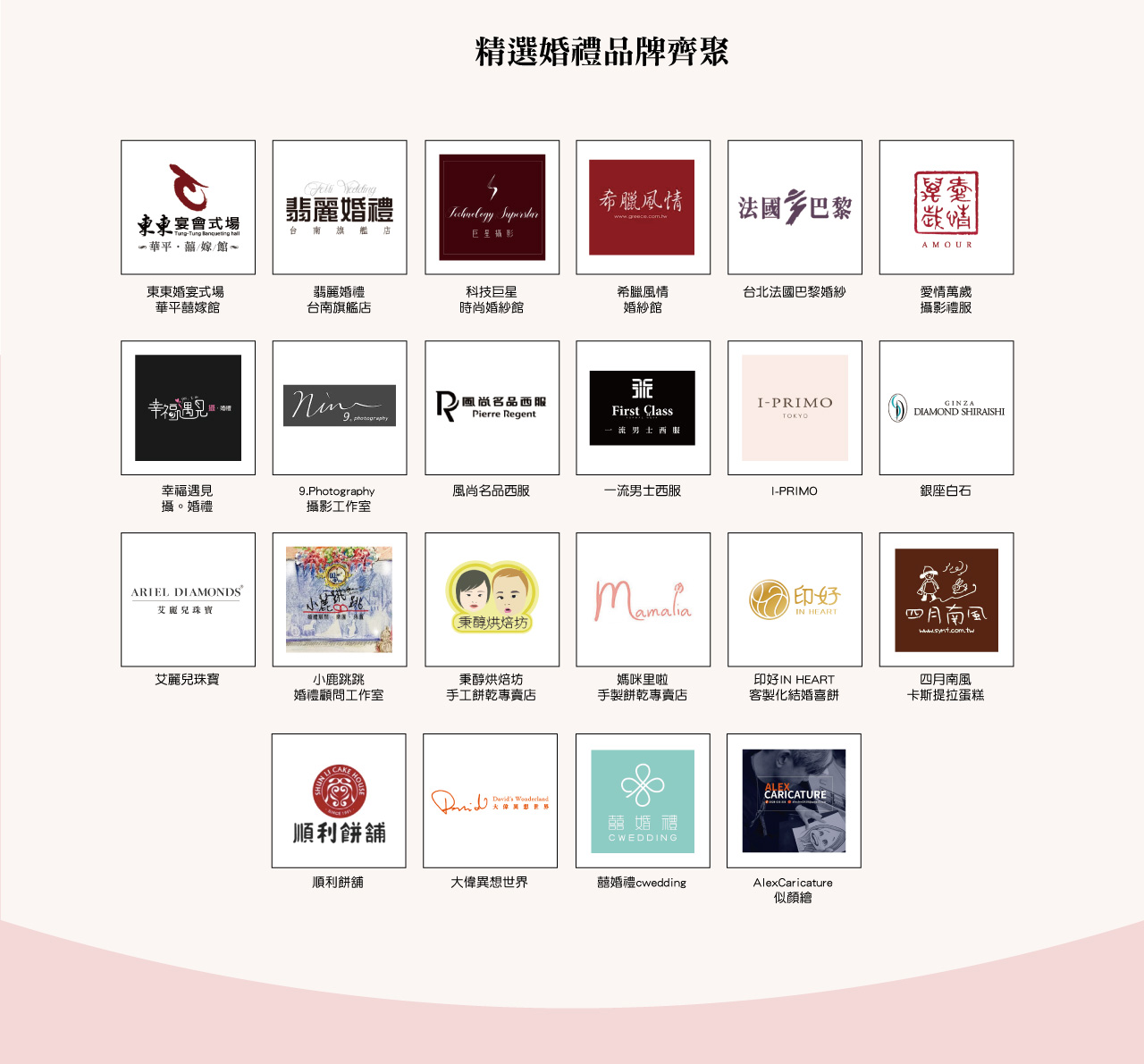Open the 東東婚宴式場 華平囍嫁館 brand tile
Viewport: 1144px width, 1064px height.
pos(188,207)
